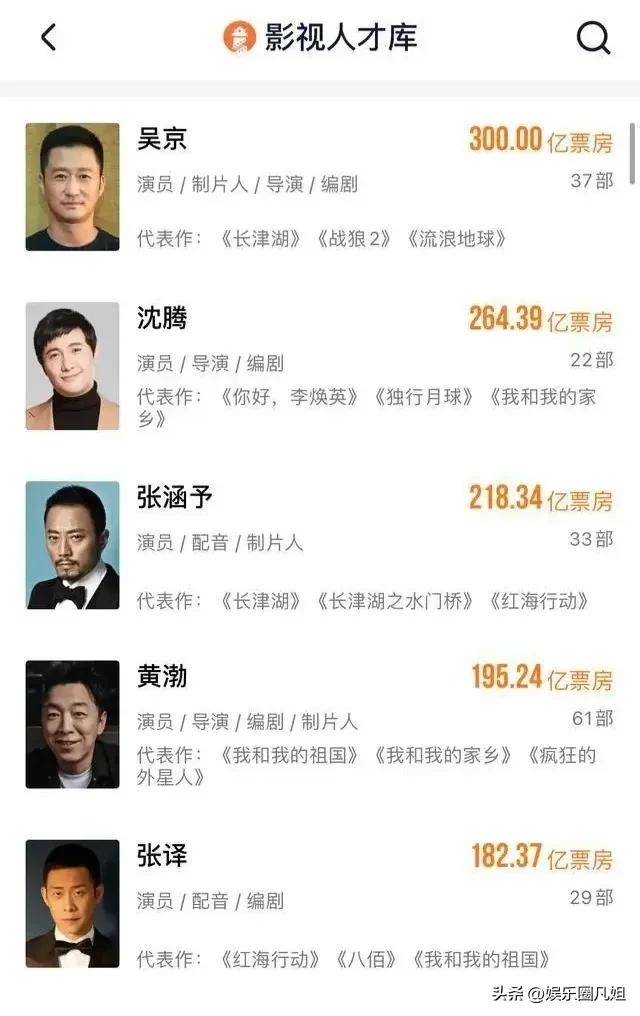Open 沈腾's profile entry
This screenshot has width=640, height=1016.
(x=320, y=366)
